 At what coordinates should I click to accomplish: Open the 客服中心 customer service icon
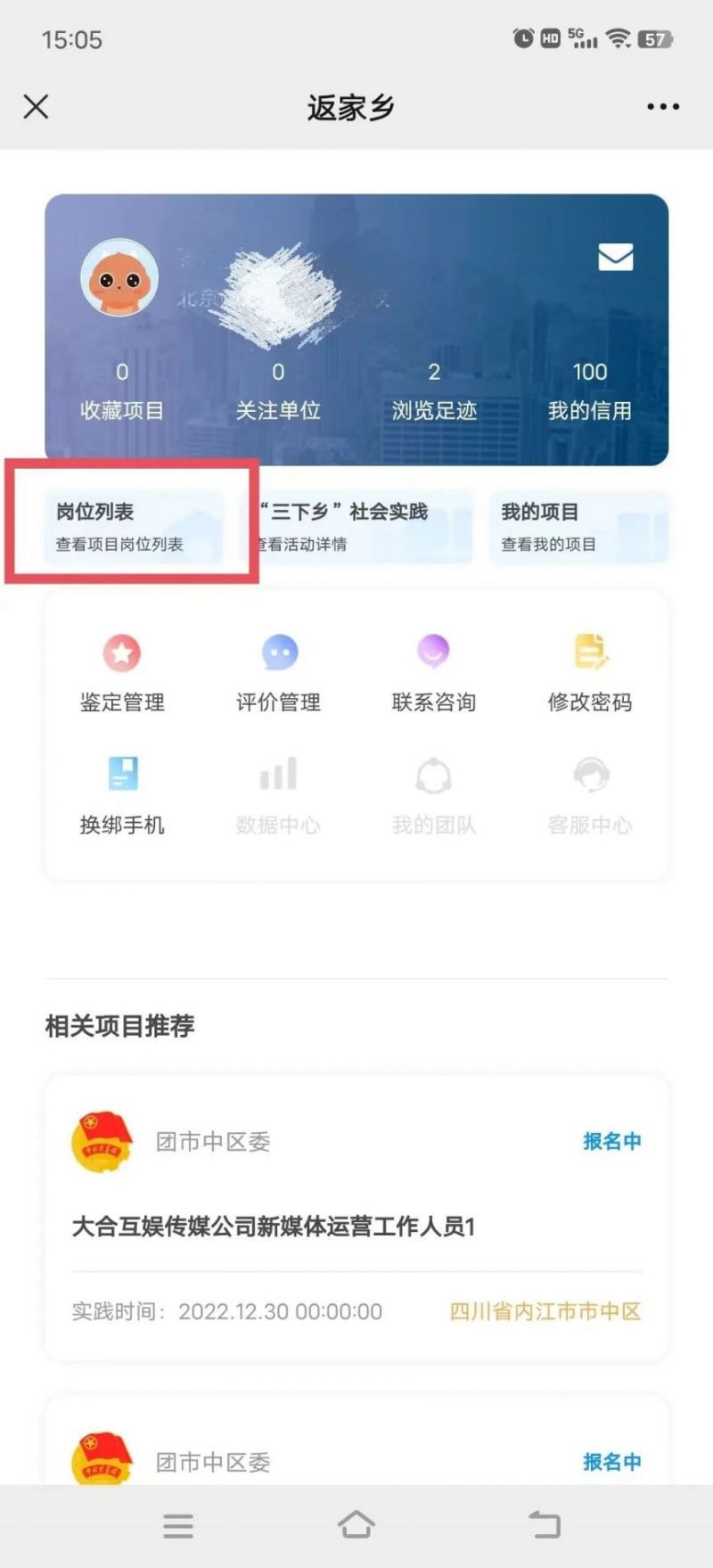point(590,791)
